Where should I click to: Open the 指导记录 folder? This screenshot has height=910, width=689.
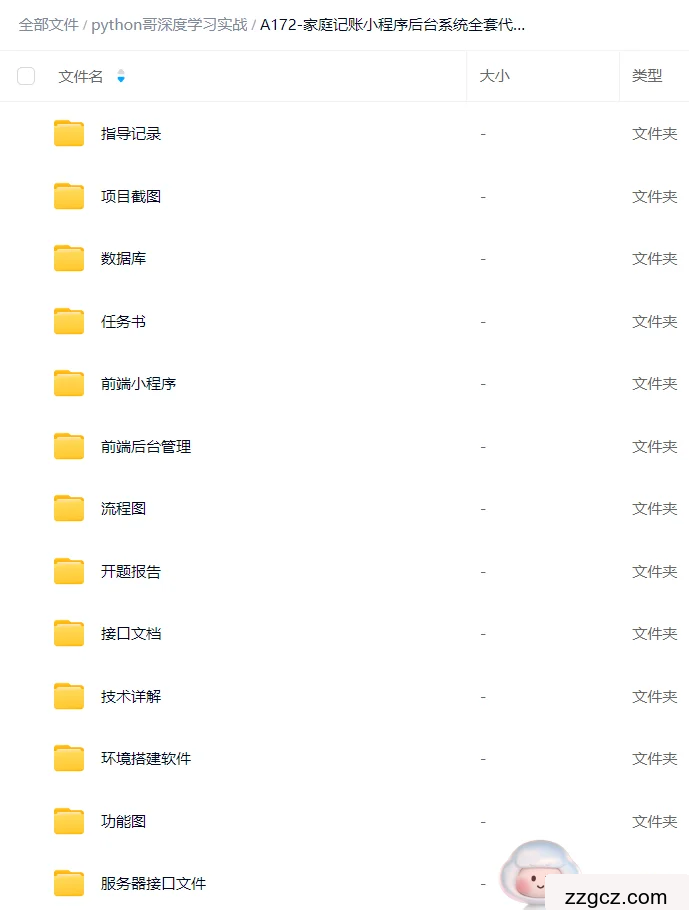point(130,134)
